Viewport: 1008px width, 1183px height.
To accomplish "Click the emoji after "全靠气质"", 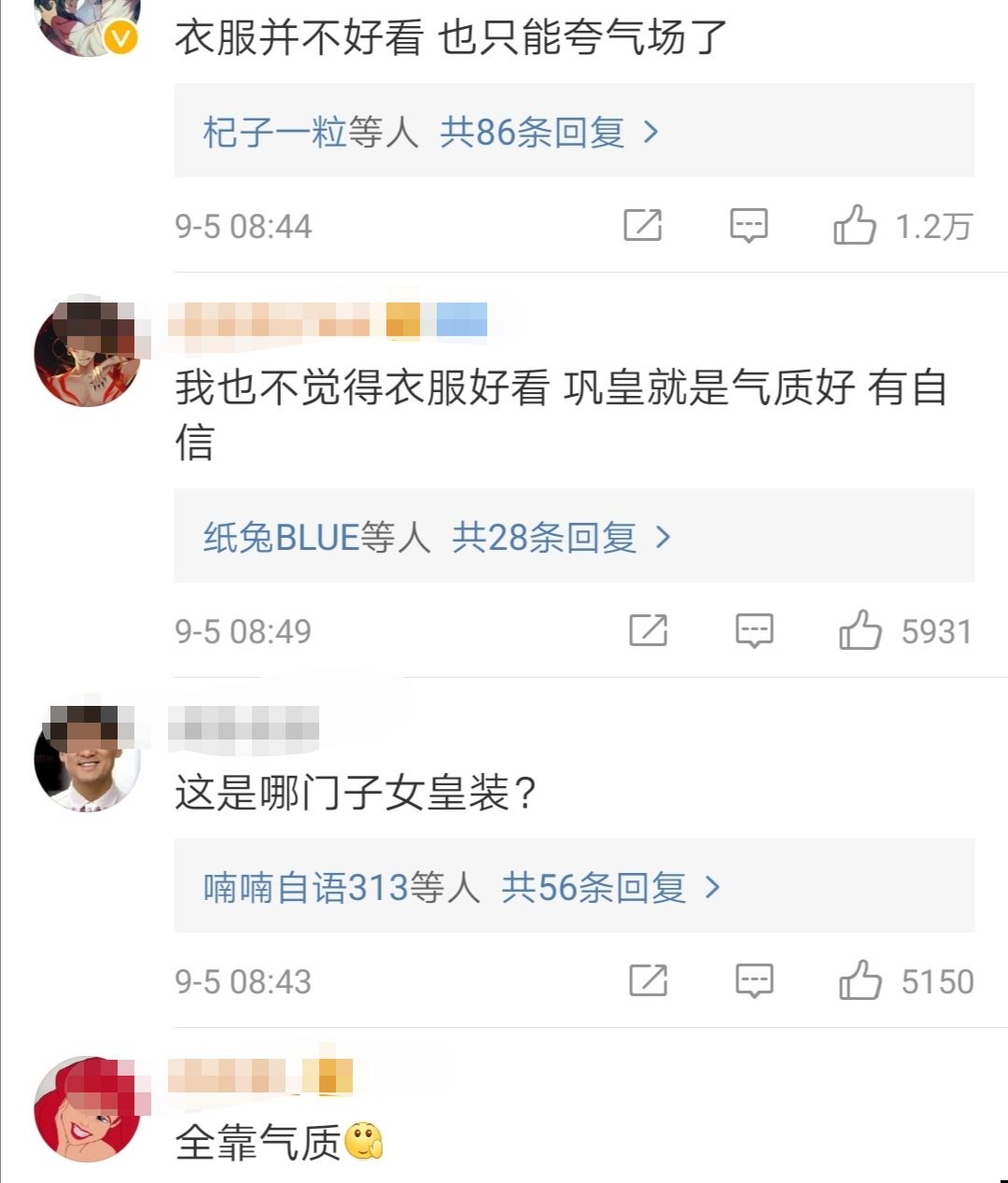I will [x=363, y=1143].
